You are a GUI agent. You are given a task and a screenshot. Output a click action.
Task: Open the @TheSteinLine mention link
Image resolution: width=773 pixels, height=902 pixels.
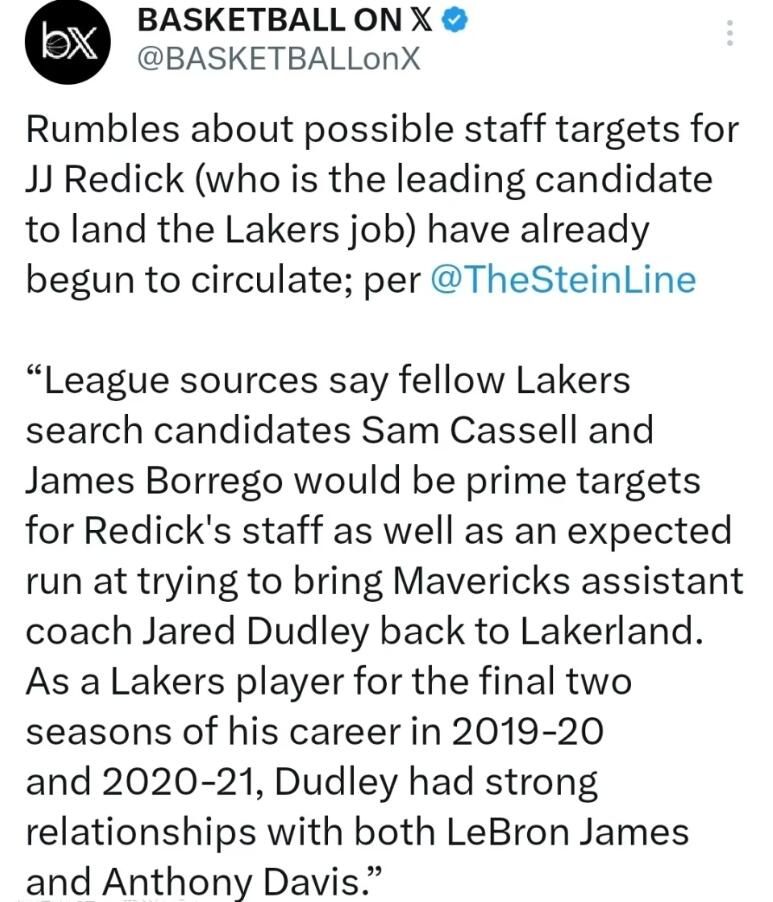pos(561,280)
